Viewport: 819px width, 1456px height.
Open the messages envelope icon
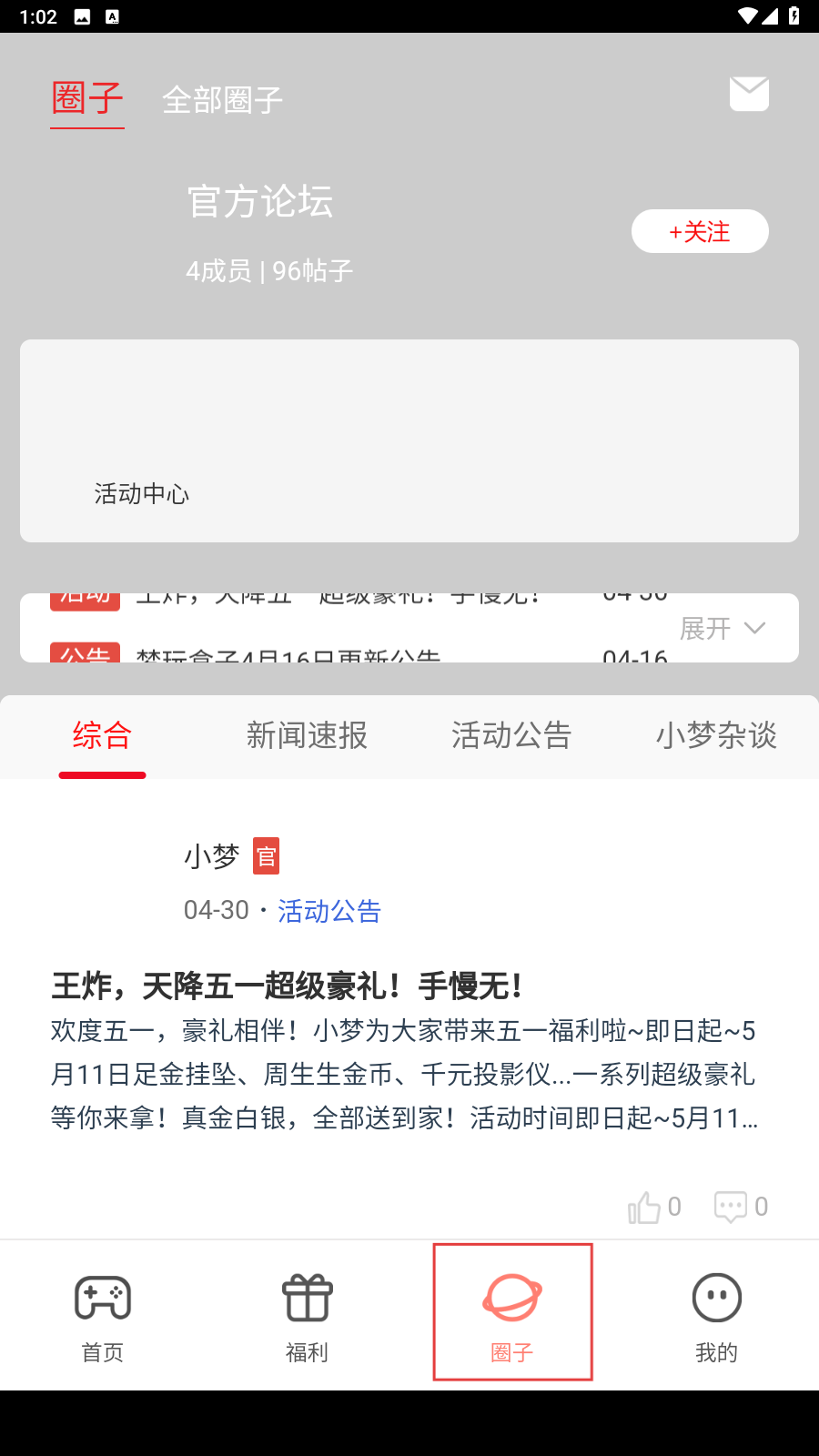click(749, 94)
